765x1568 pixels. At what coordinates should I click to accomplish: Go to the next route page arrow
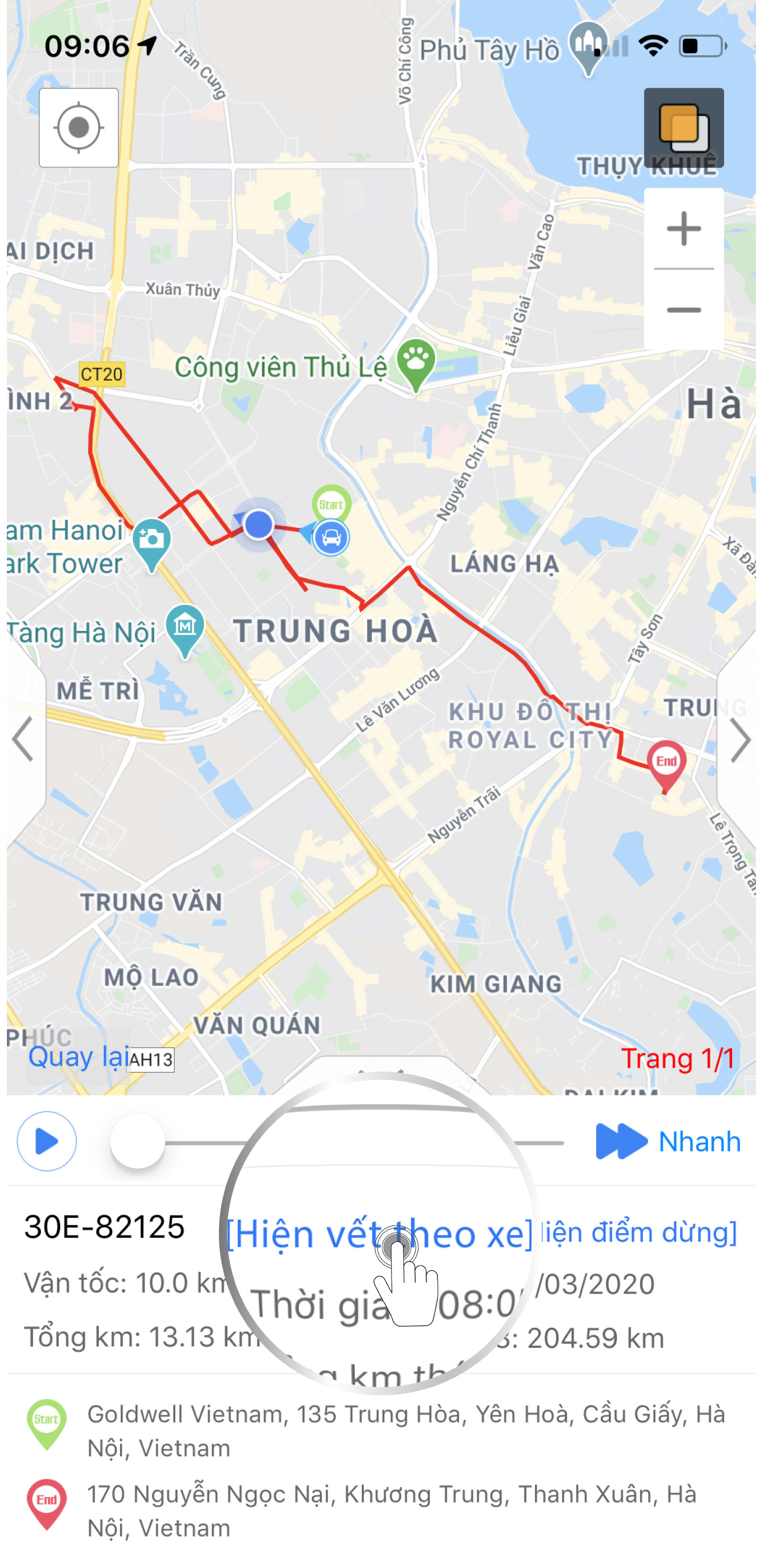pyautogui.click(x=740, y=739)
